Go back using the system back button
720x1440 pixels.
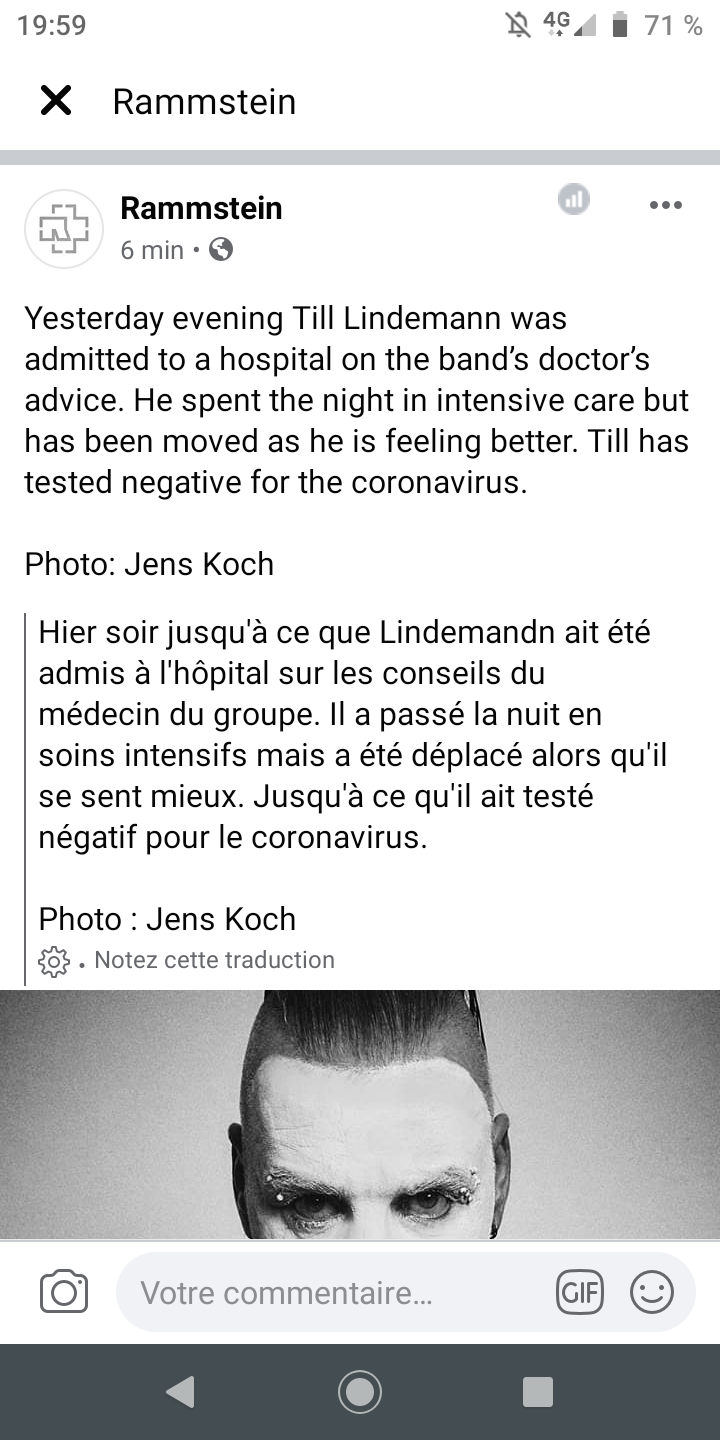180,1391
